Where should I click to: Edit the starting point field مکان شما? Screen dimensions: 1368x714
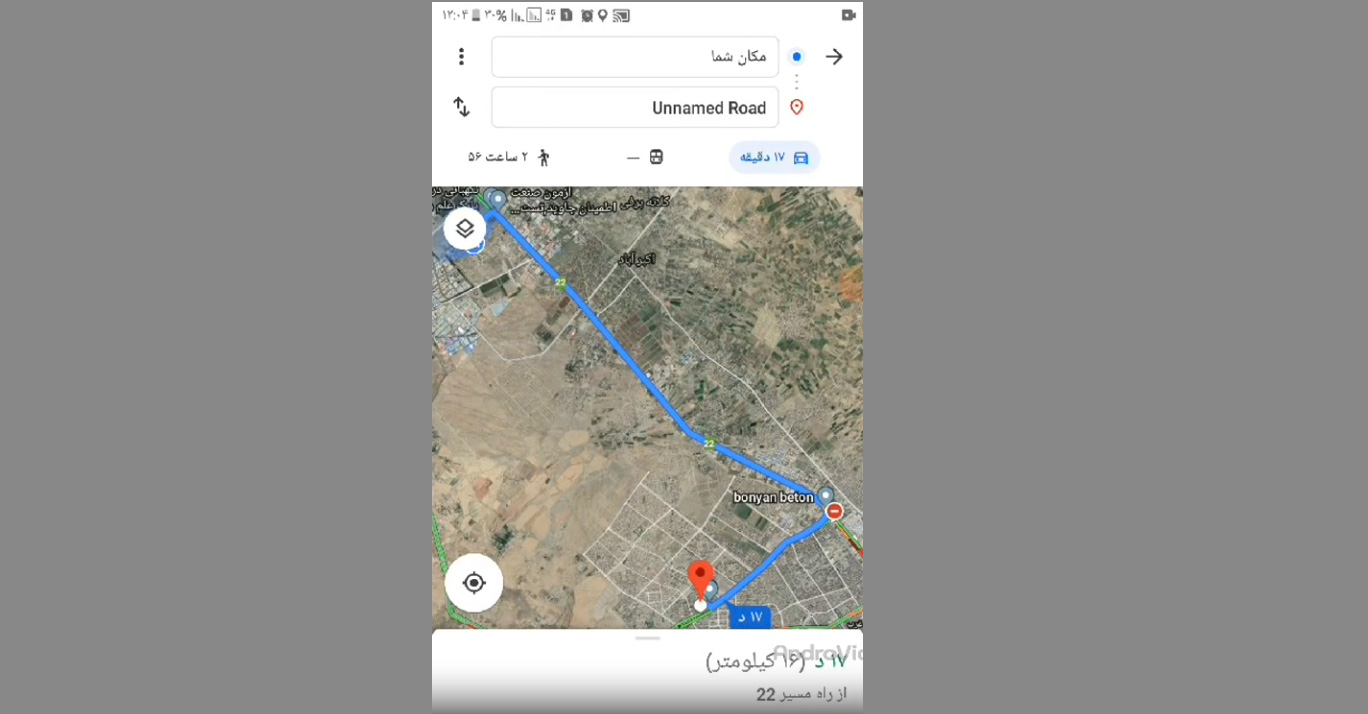click(x=634, y=57)
